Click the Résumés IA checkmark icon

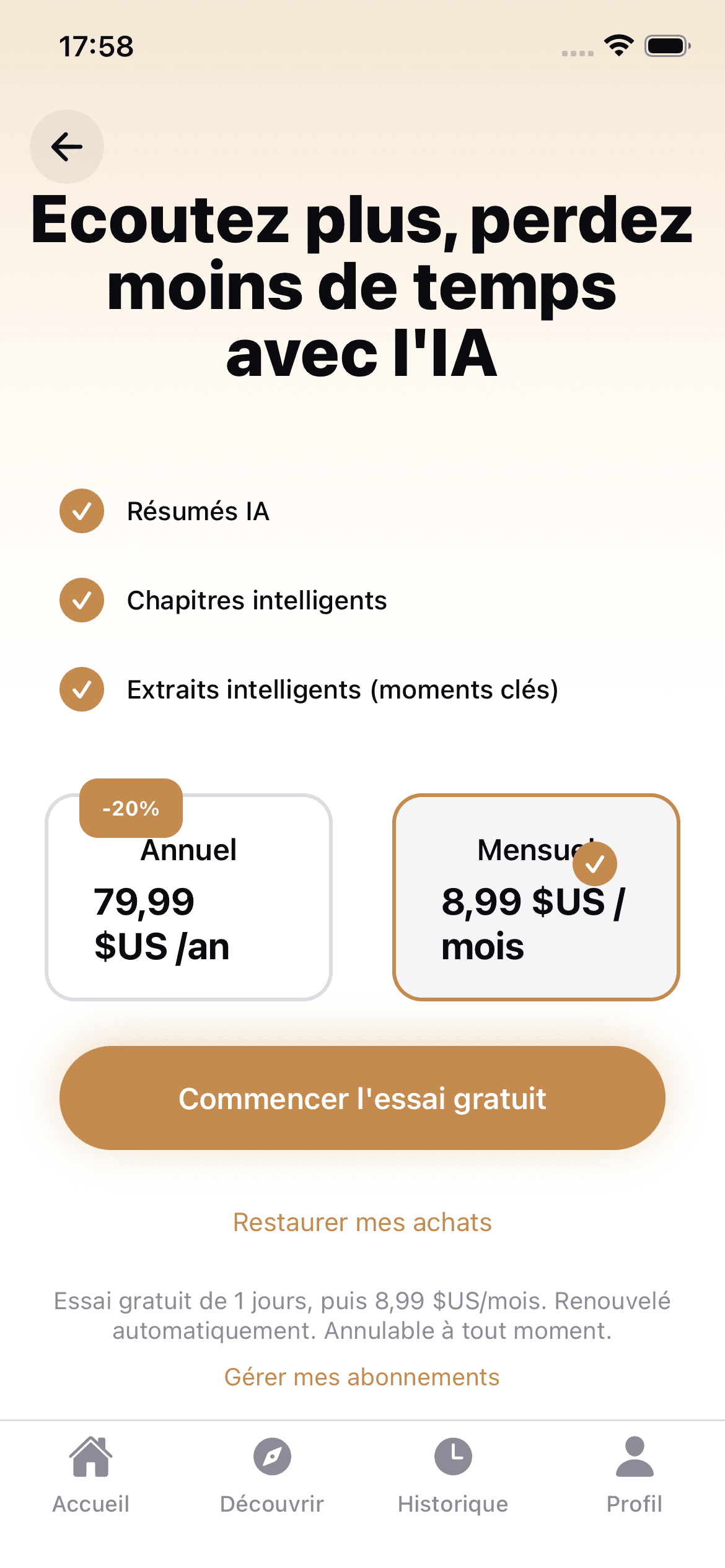pos(81,511)
